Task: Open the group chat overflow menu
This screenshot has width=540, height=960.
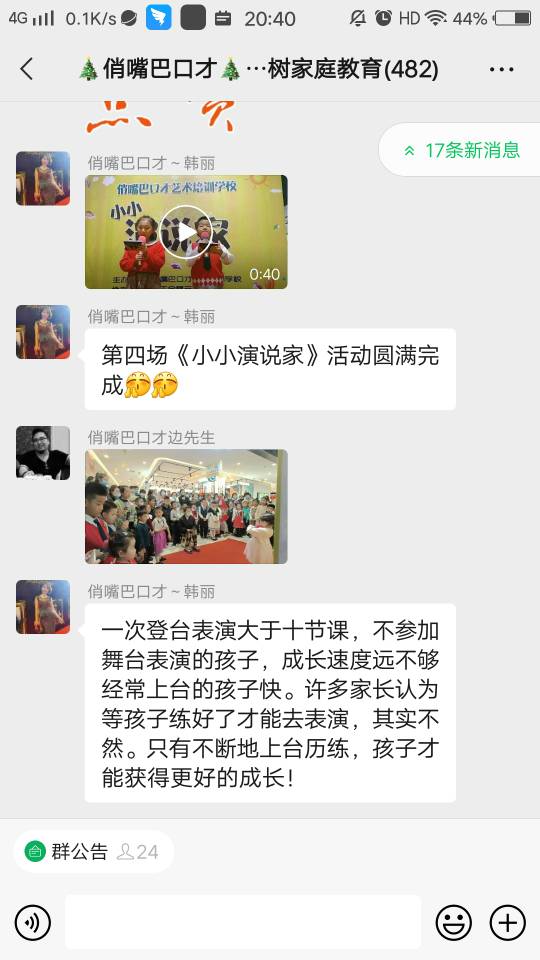Action: (x=501, y=69)
